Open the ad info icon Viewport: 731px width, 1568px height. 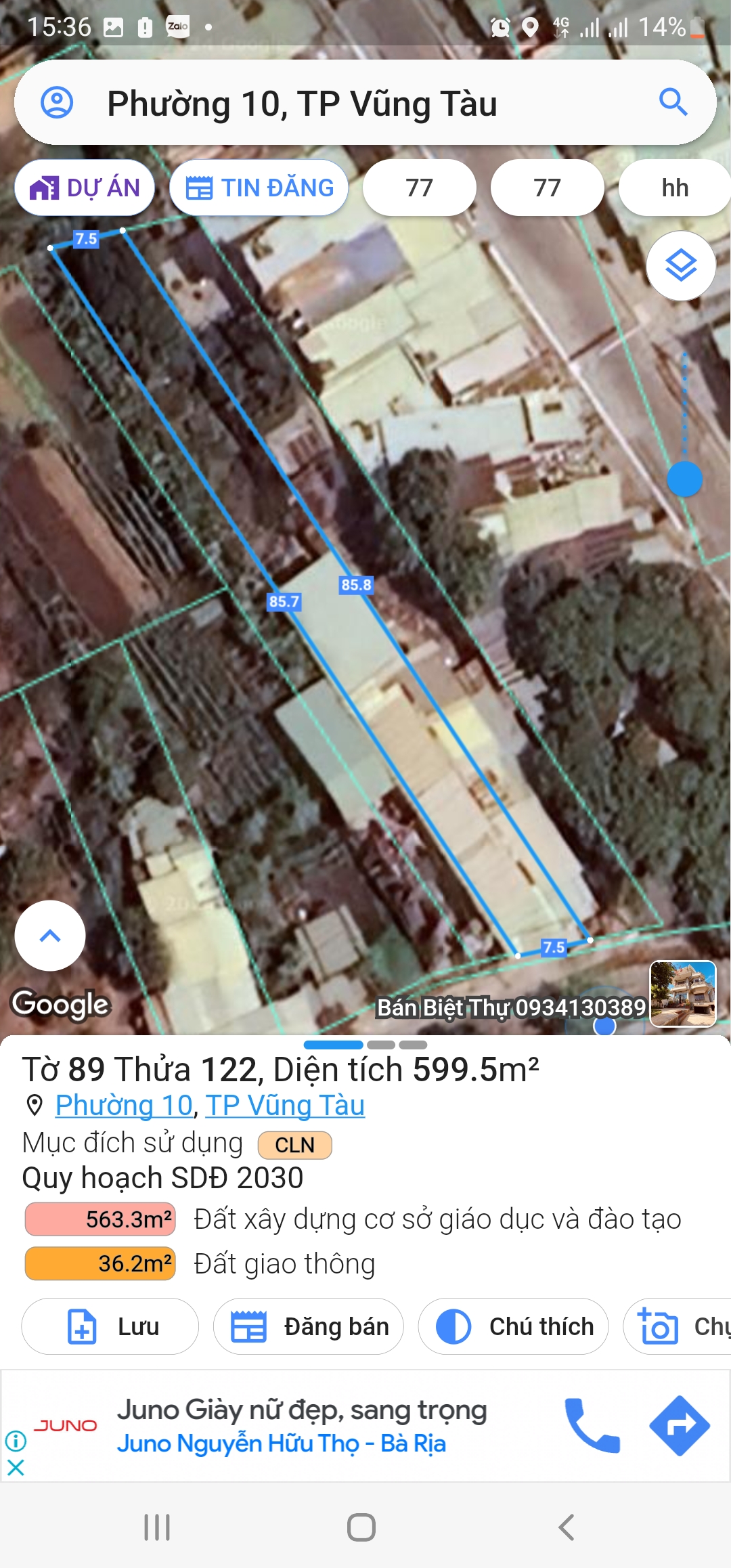click(16, 1441)
